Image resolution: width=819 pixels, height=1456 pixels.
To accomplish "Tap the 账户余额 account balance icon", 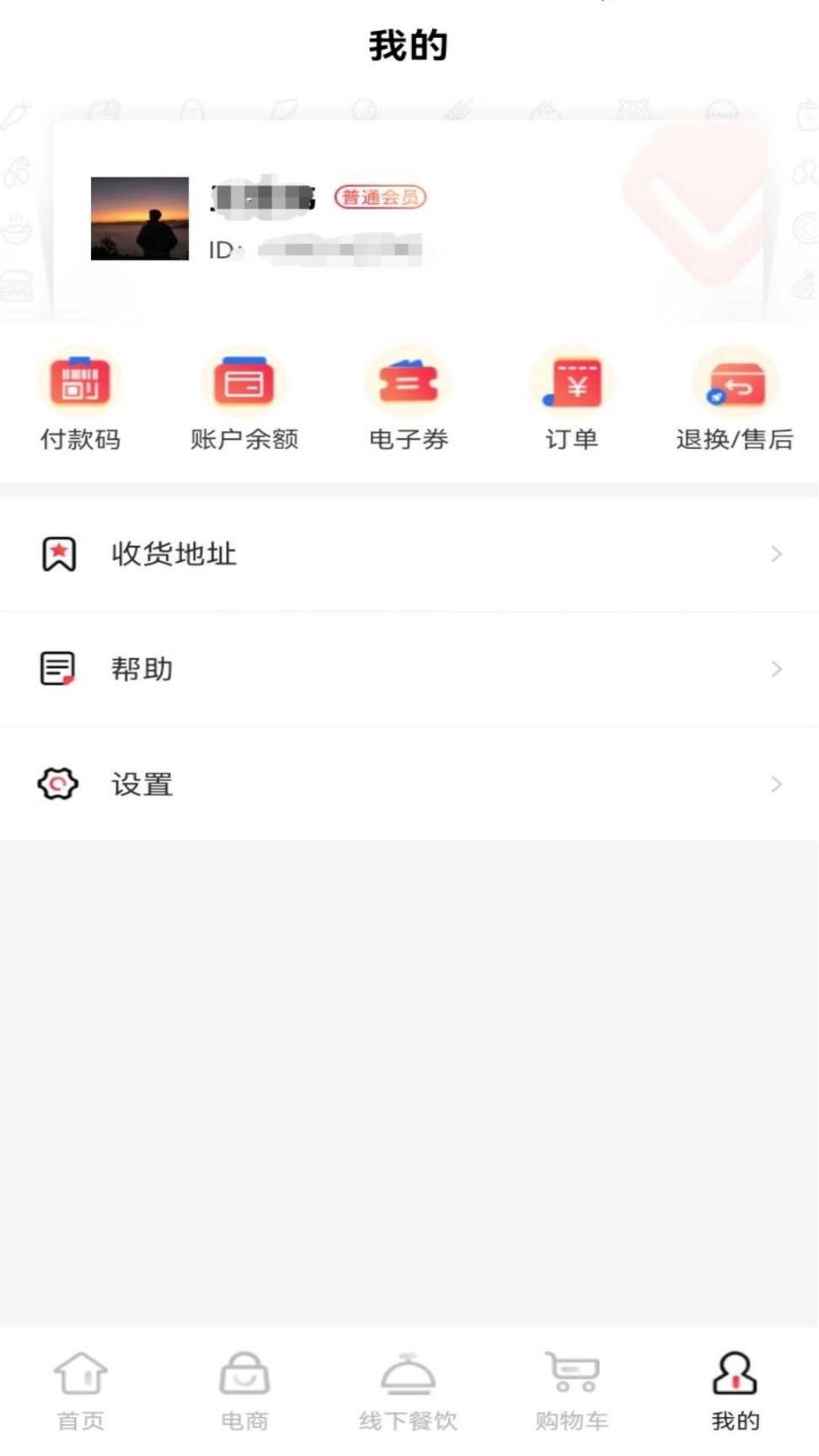I will tap(243, 381).
